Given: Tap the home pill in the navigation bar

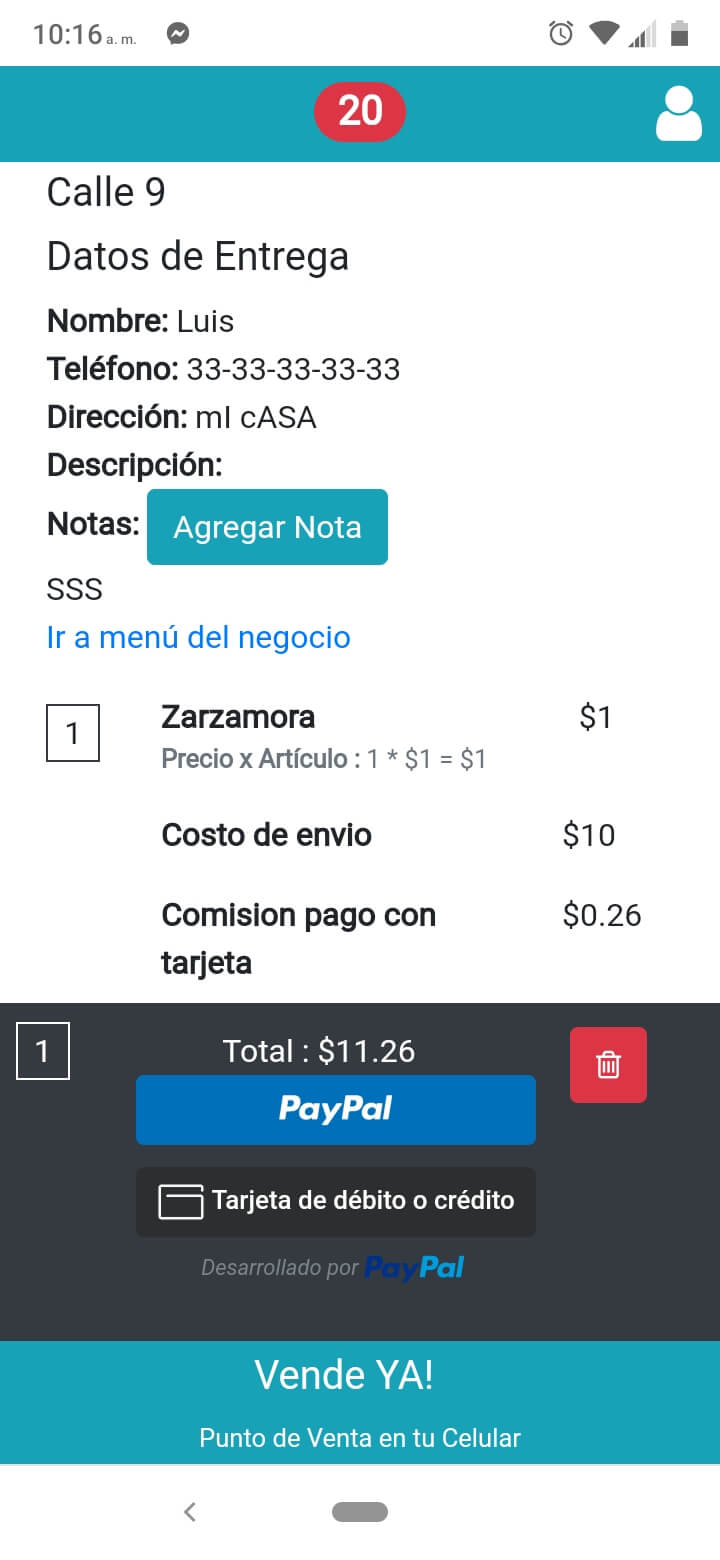Looking at the screenshot, I should pos(360,1512).
